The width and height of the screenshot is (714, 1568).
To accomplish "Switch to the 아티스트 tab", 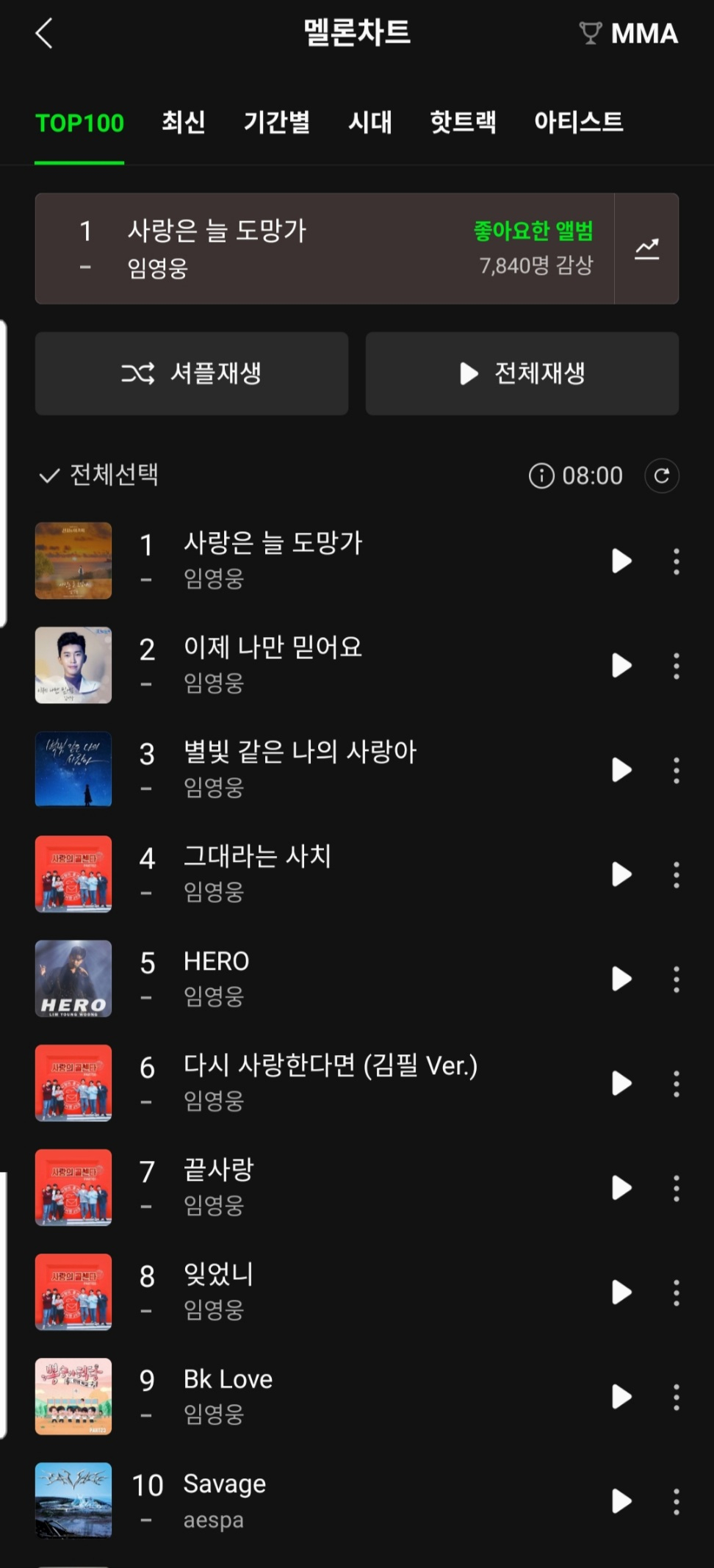I will click(579, 122).
